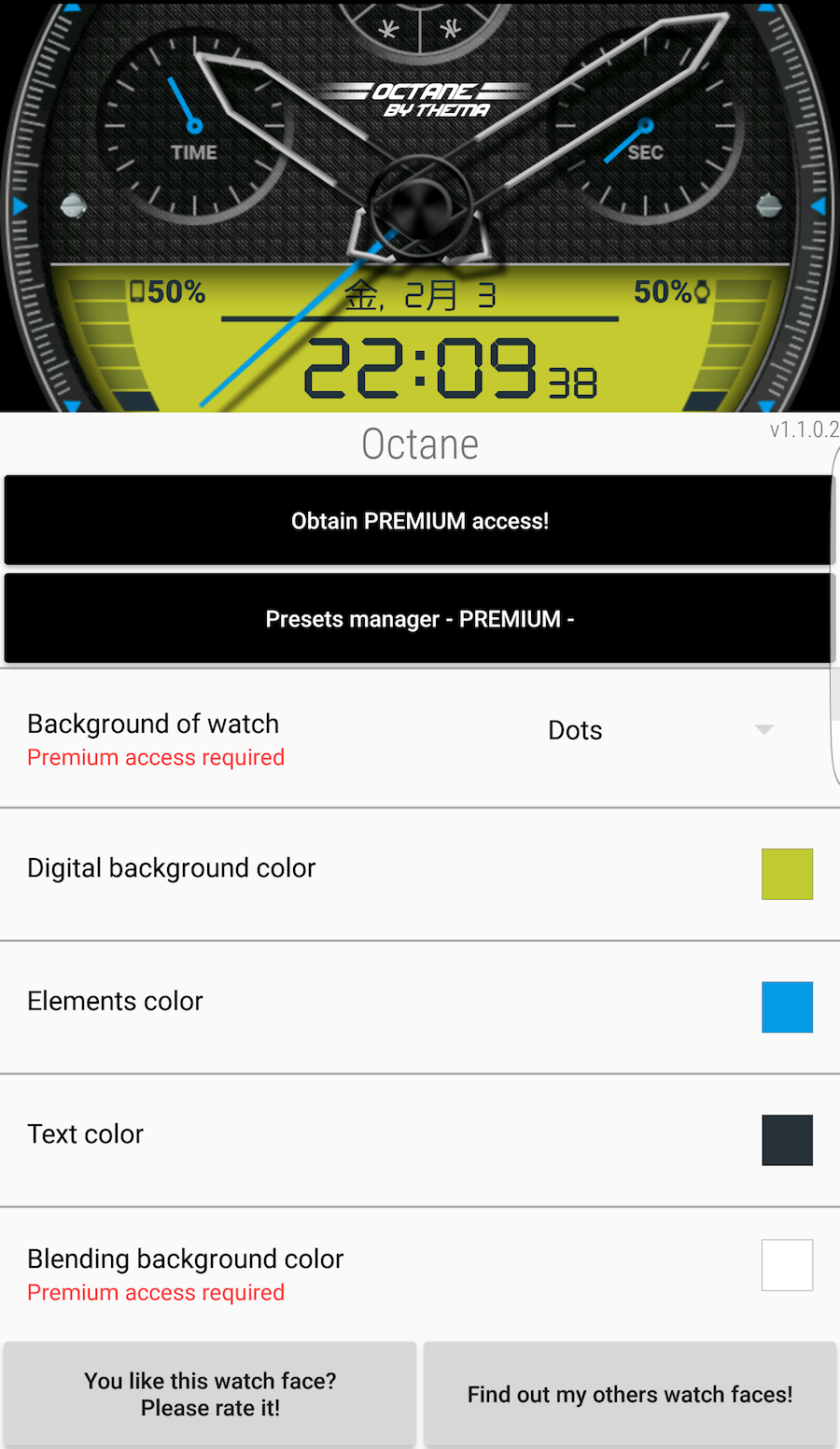The image size is (840, 1449).
Task: Open Presets manager - PREMIUM -
Action: 420,618
